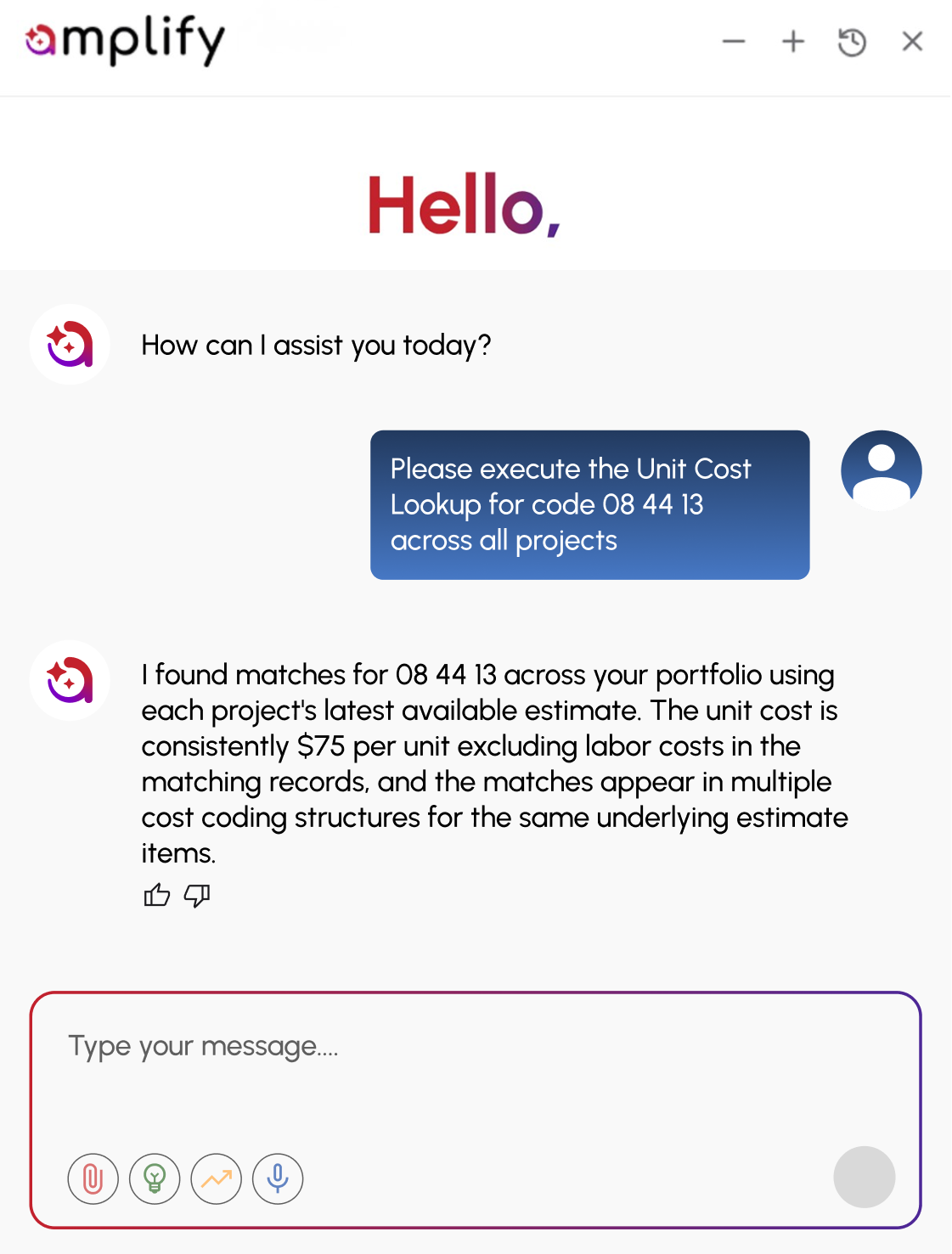952x1254 pixels.
Task: Attach a file with paperclip icon
Action: [x=93, y=1178]
